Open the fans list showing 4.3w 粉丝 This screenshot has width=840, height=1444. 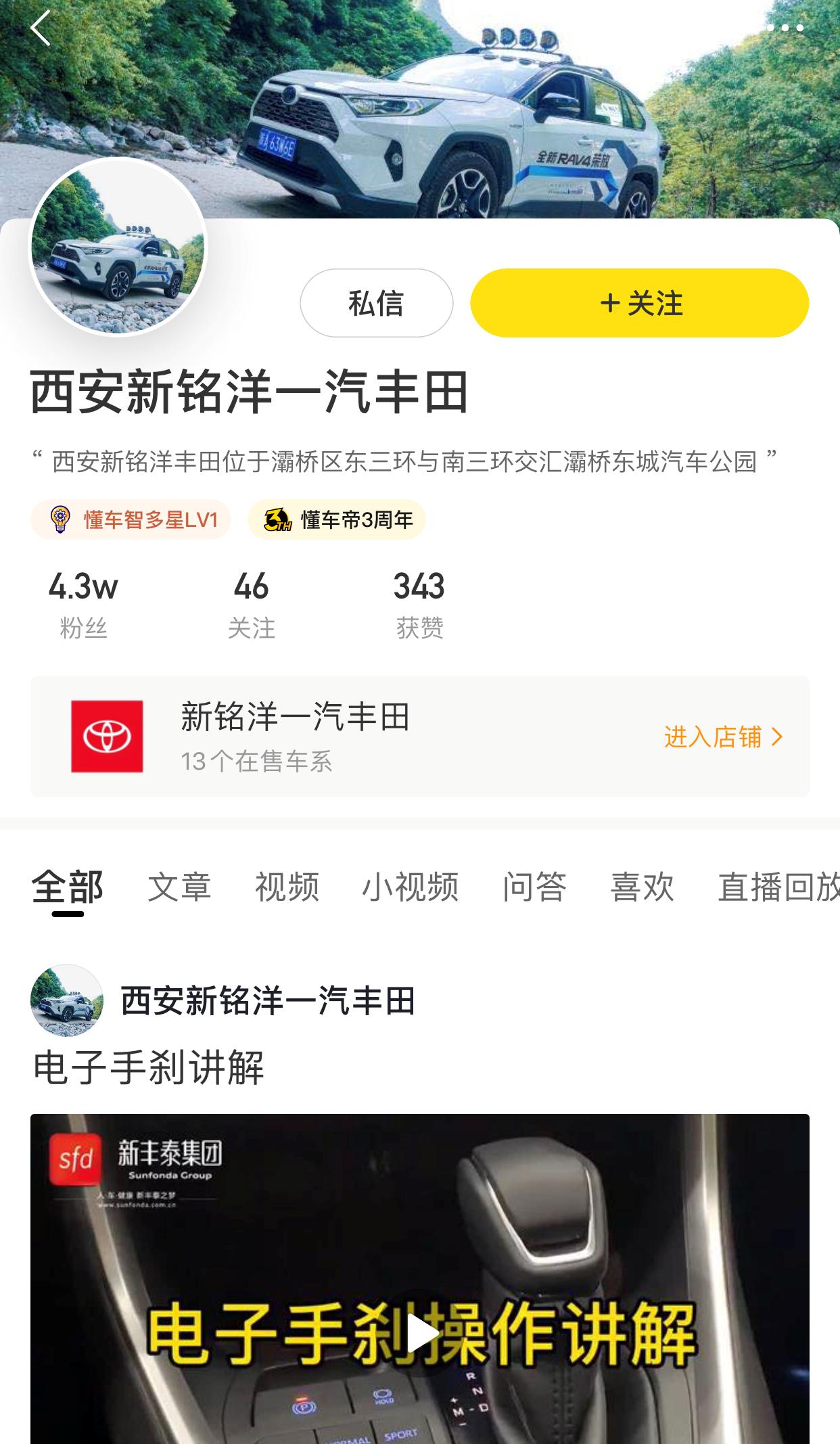(x=83, y=603)
